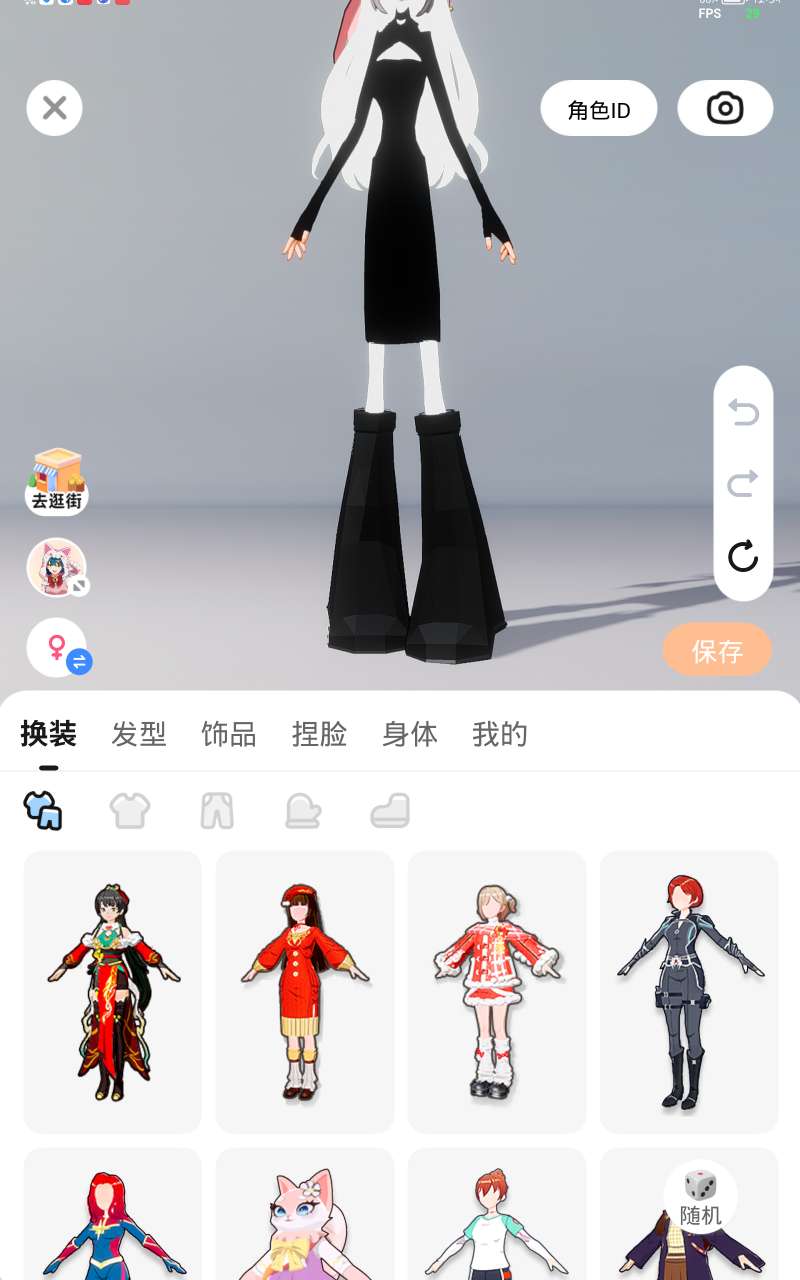
Task: Tap the cat-ear character avatar icon
Action: point(57,567)
